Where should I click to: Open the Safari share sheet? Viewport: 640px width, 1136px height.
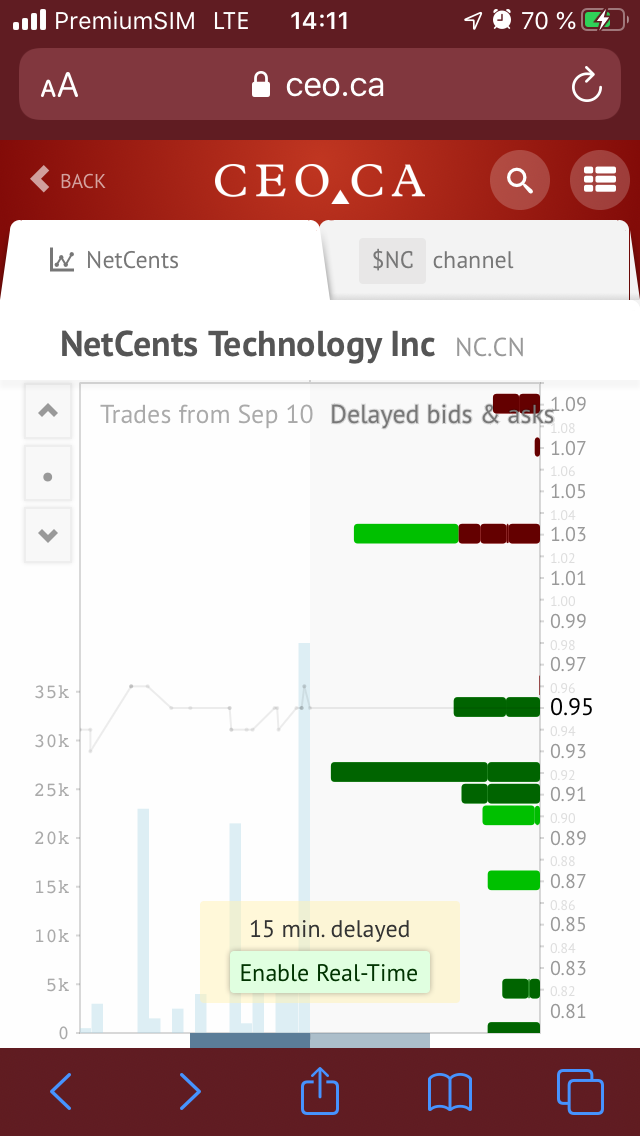point(320,1092)
